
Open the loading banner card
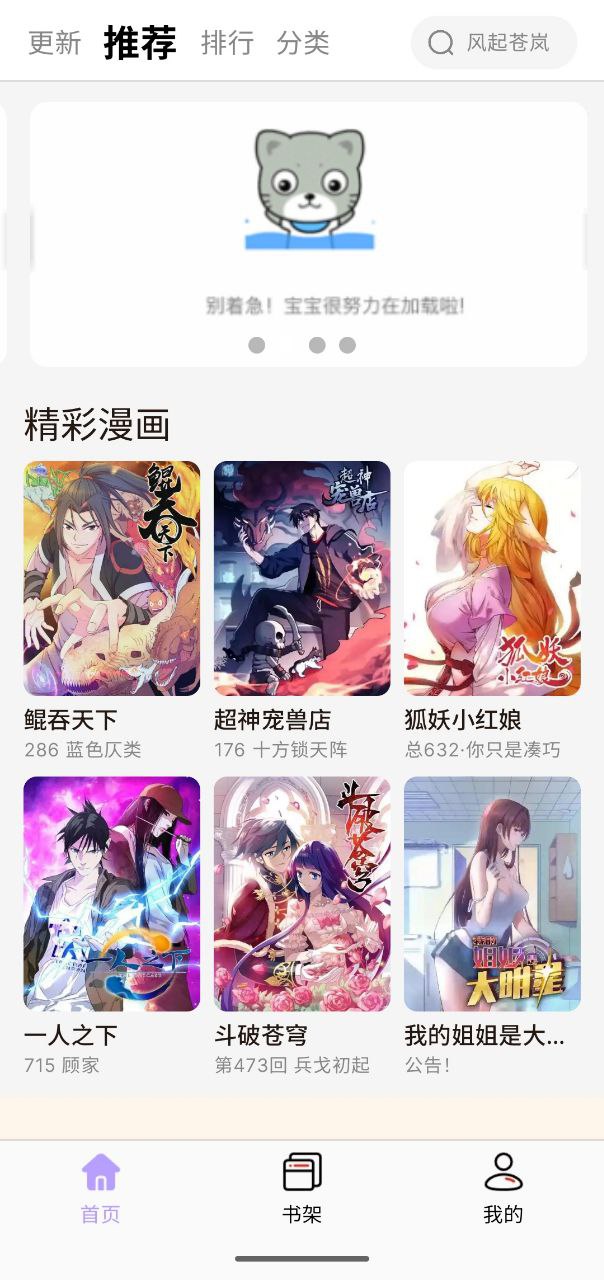(308, 234)
